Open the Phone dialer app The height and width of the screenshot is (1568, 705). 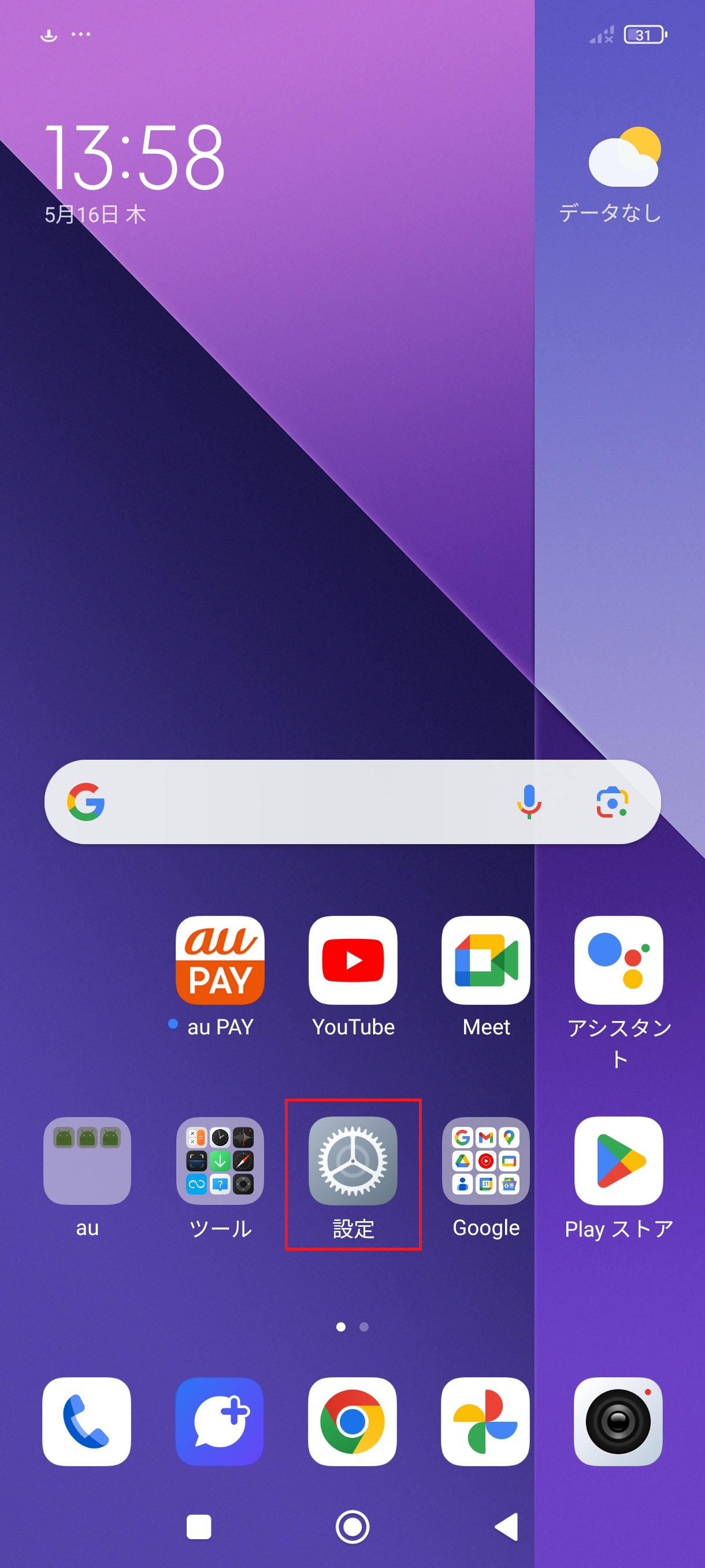87,1422
